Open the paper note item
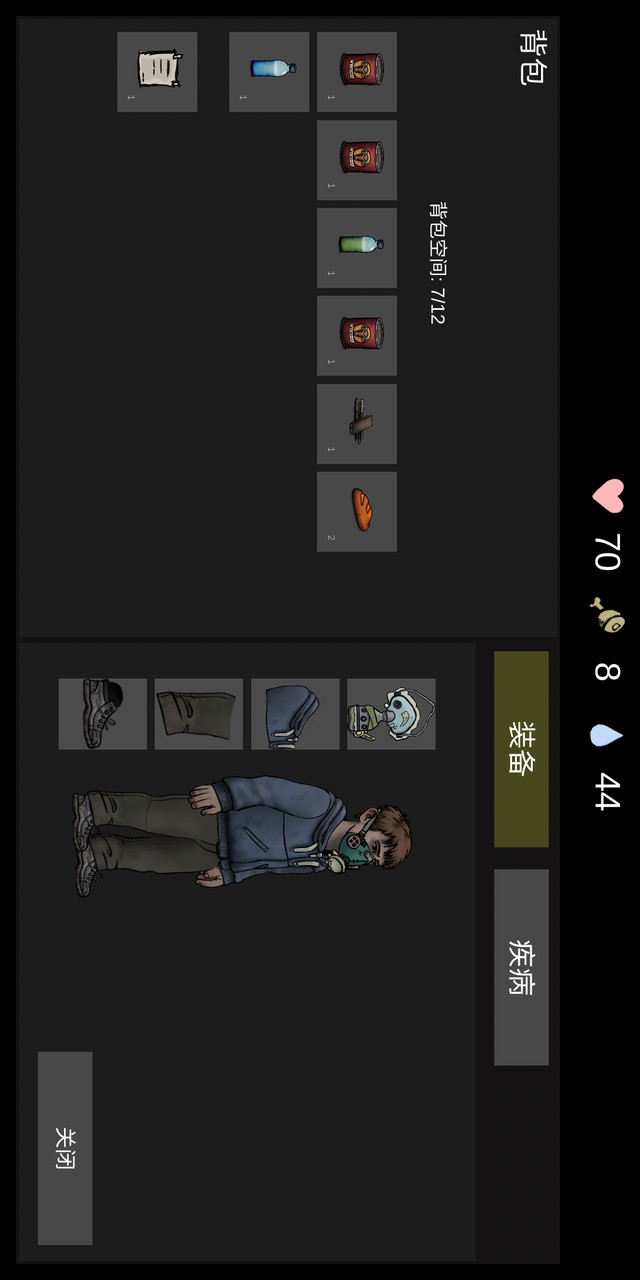This screenshot has width=640, height=1280. point(157,71)
